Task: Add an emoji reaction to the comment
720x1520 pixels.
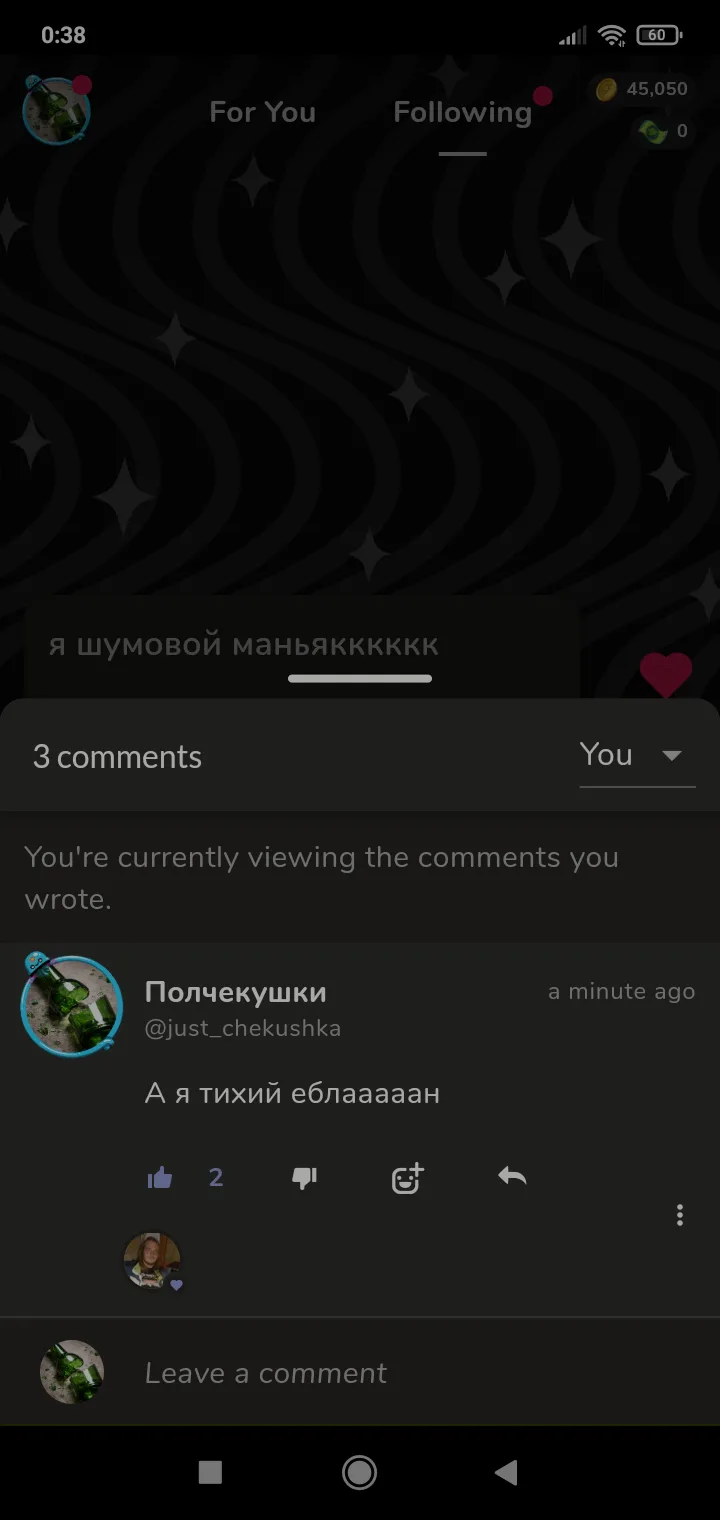Action: pyautogui.click(x=407, y=1179)
